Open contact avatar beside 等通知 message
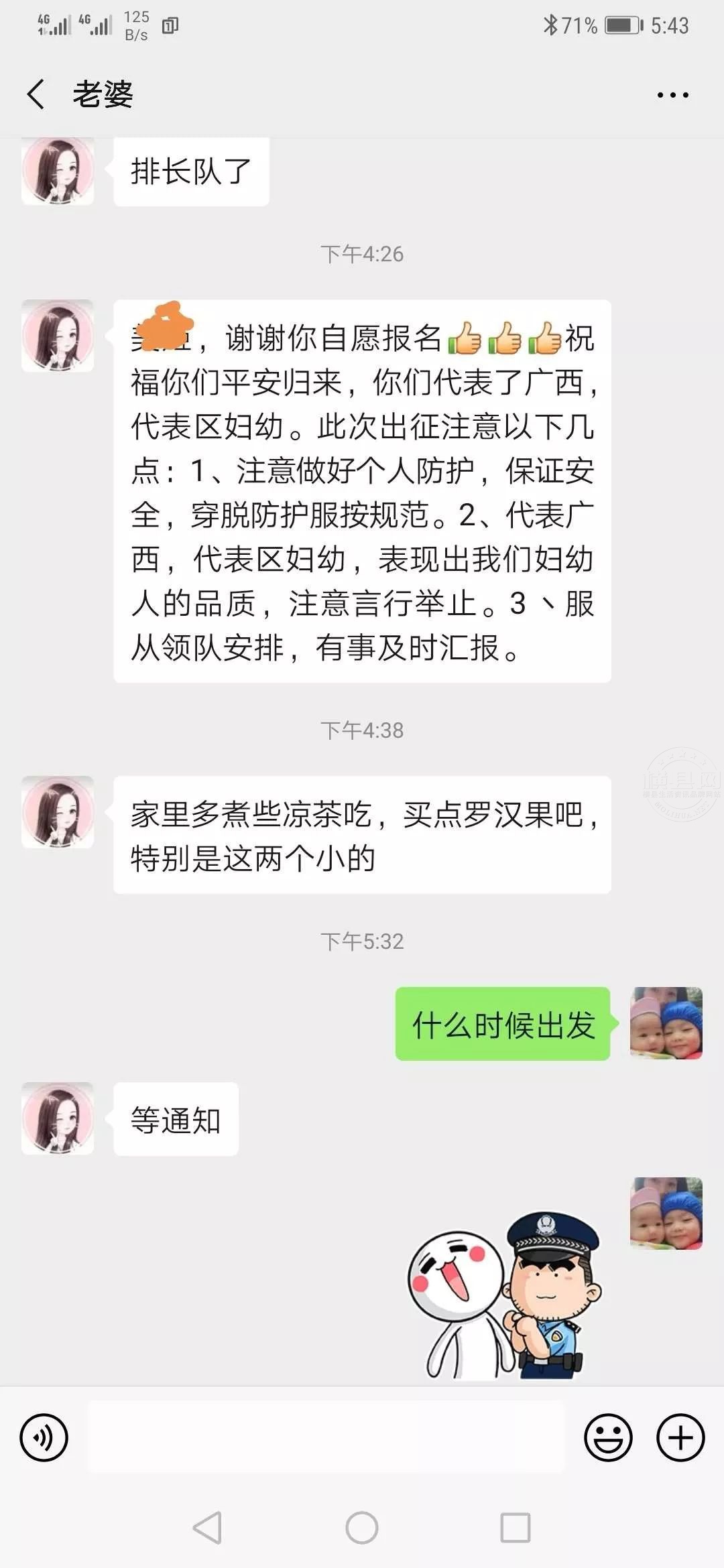The image size is (724, 1568). pyautogui.click(x=58, y=1118)
